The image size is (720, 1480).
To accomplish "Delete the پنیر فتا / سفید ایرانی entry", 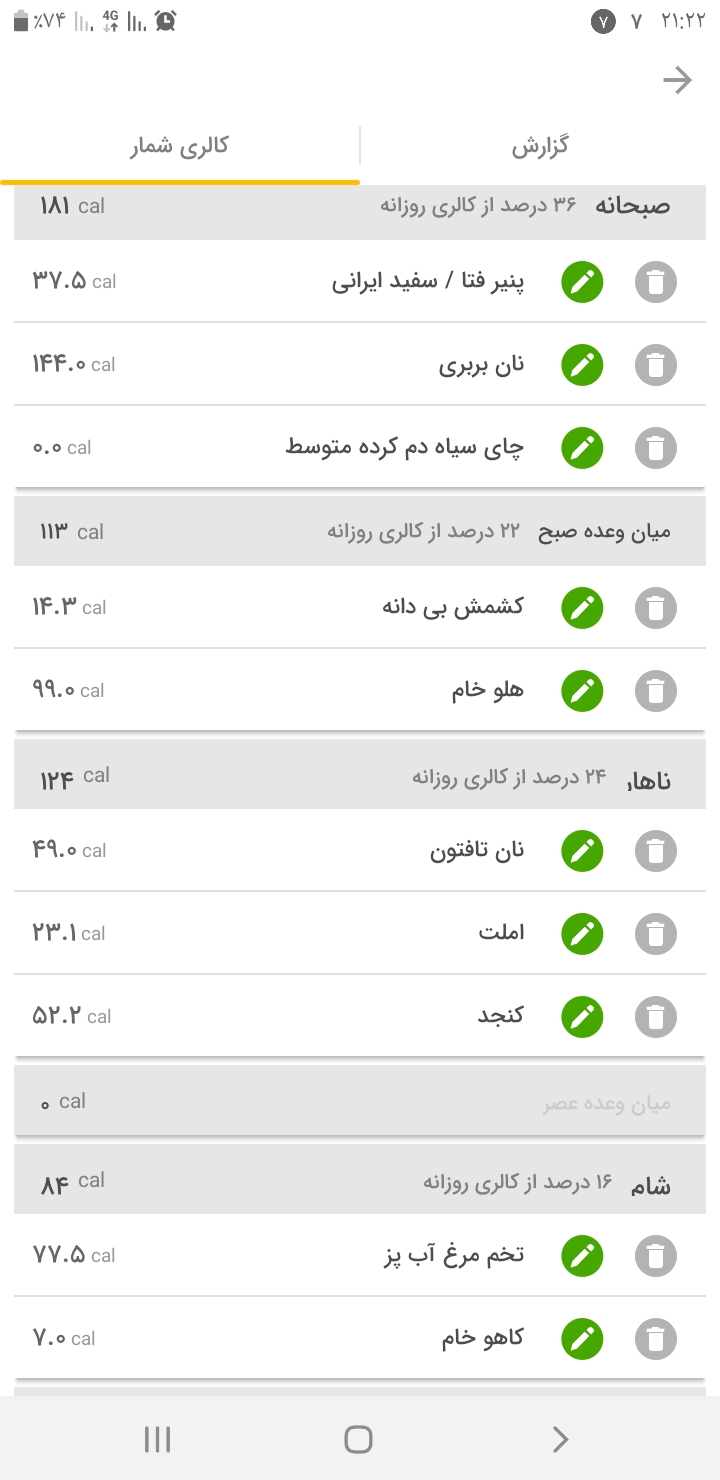I will (656, 283).
